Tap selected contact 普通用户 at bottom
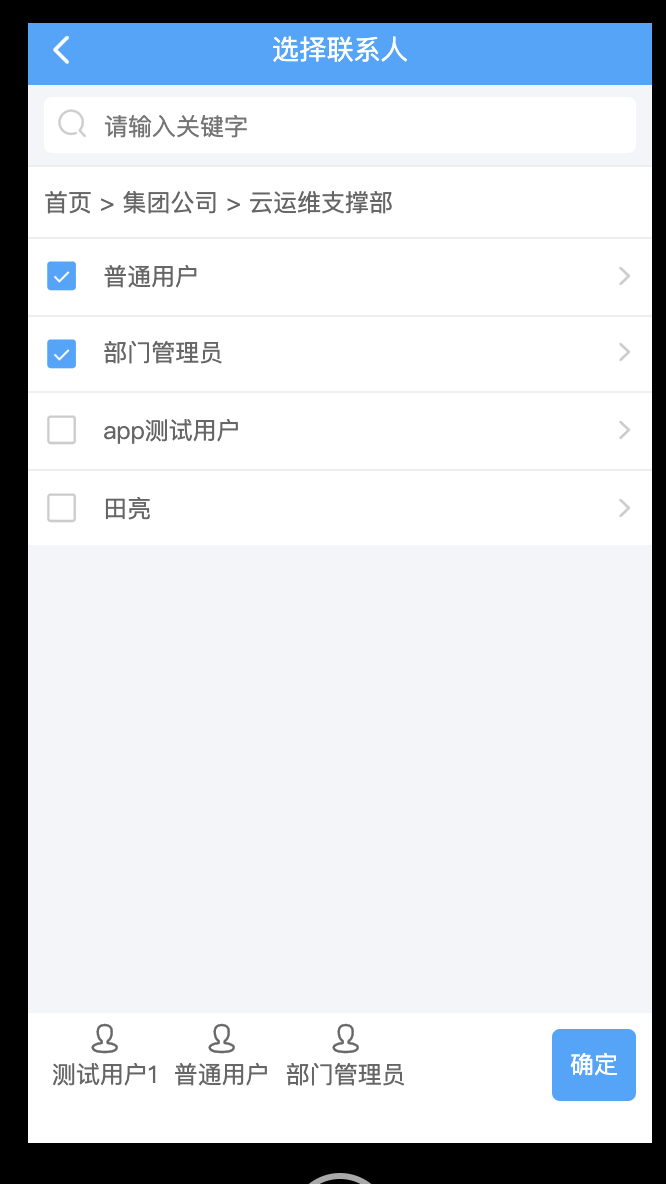Viewport: 666px width, 1184px height. pyautogui.click(x=221, y=1056)
